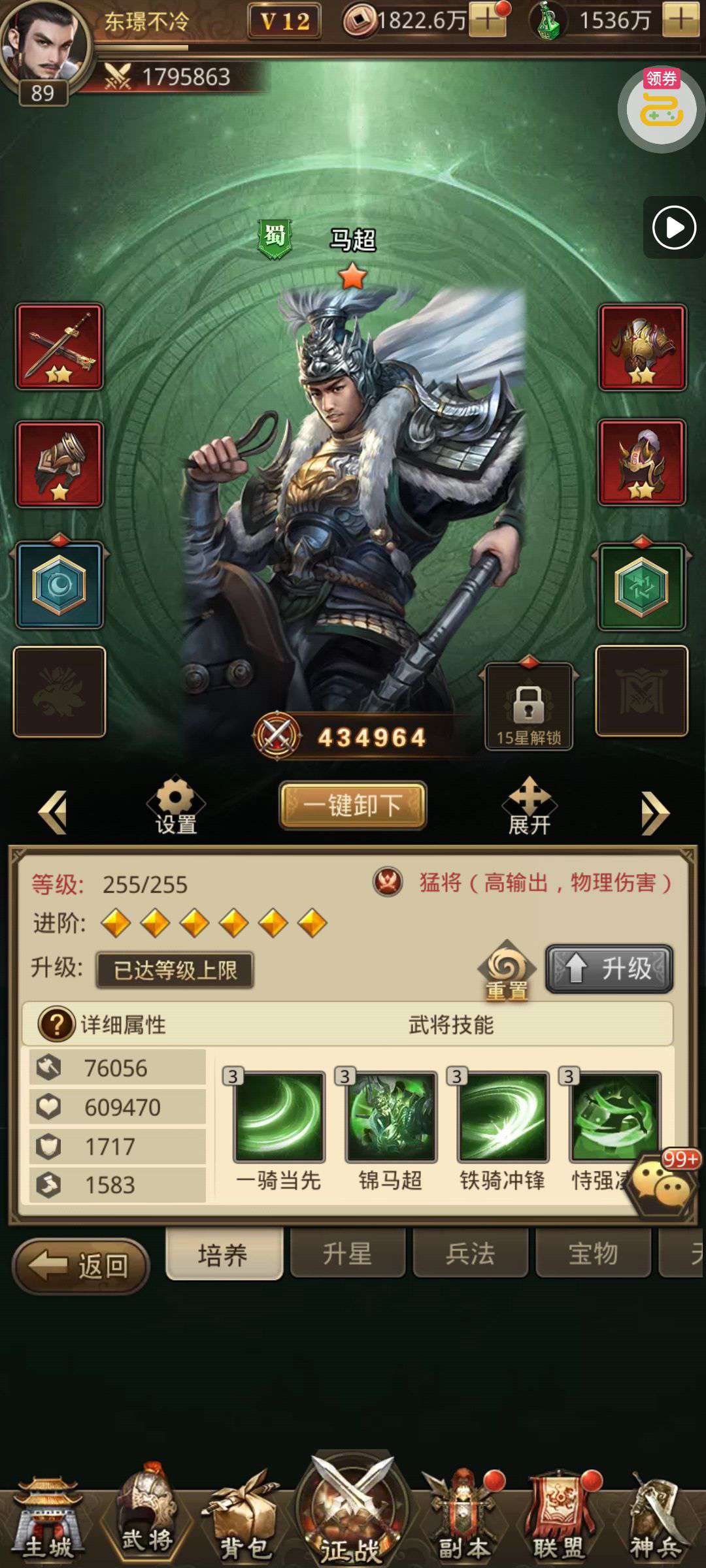Open 设置 gear settings
The width and height of the screenshot is (706, 1568).
(x=176, y=805)
